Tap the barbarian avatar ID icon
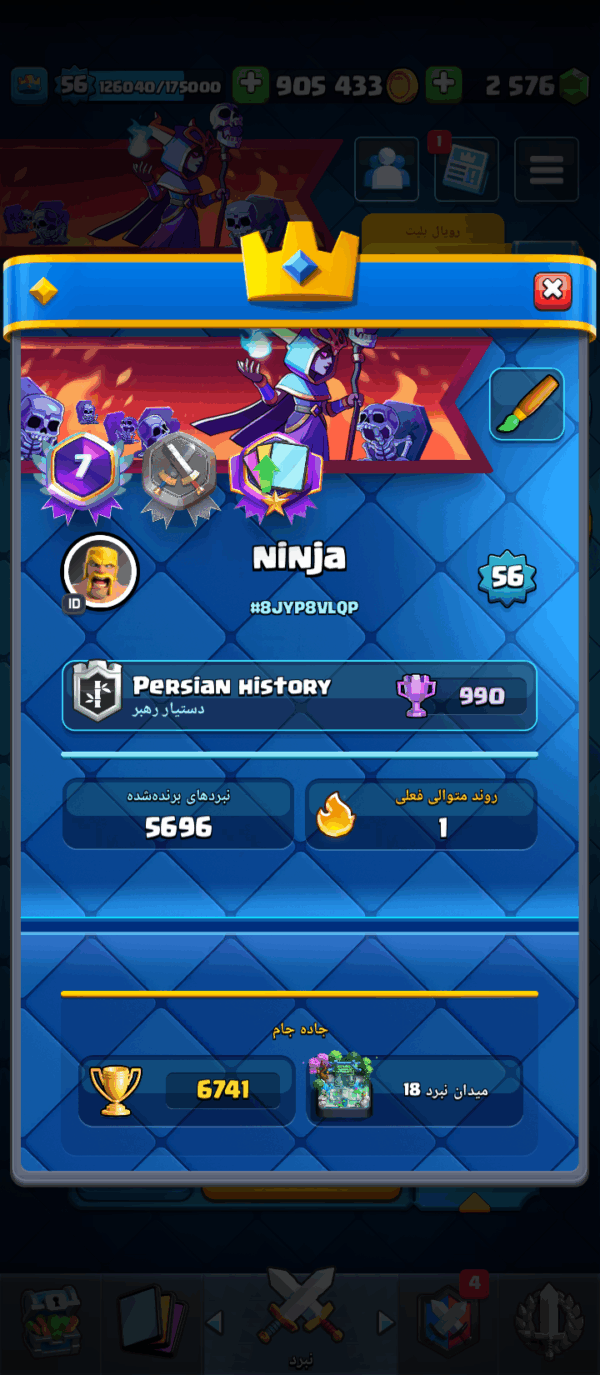600x1375 pixels. pos(99,572)
